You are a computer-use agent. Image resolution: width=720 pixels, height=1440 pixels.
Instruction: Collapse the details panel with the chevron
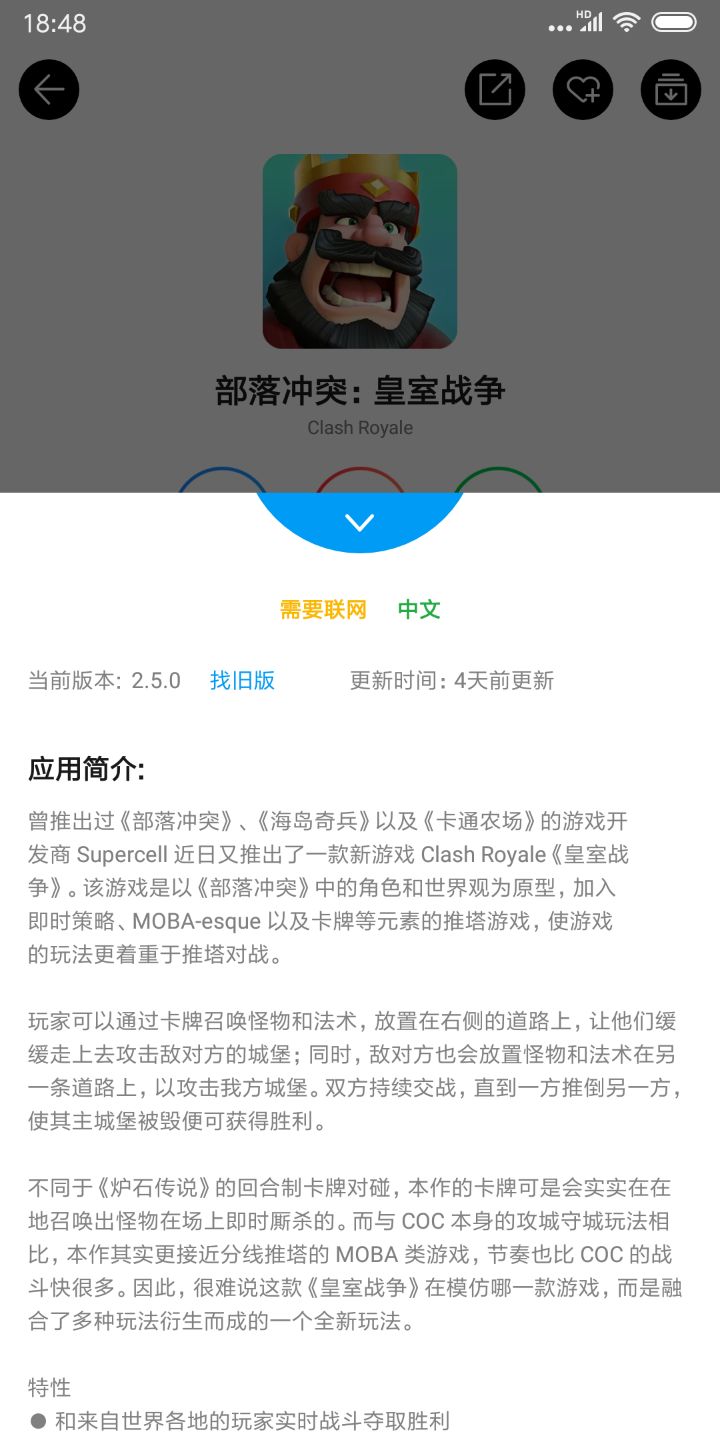pyautogui.click(x=359, y=522)
